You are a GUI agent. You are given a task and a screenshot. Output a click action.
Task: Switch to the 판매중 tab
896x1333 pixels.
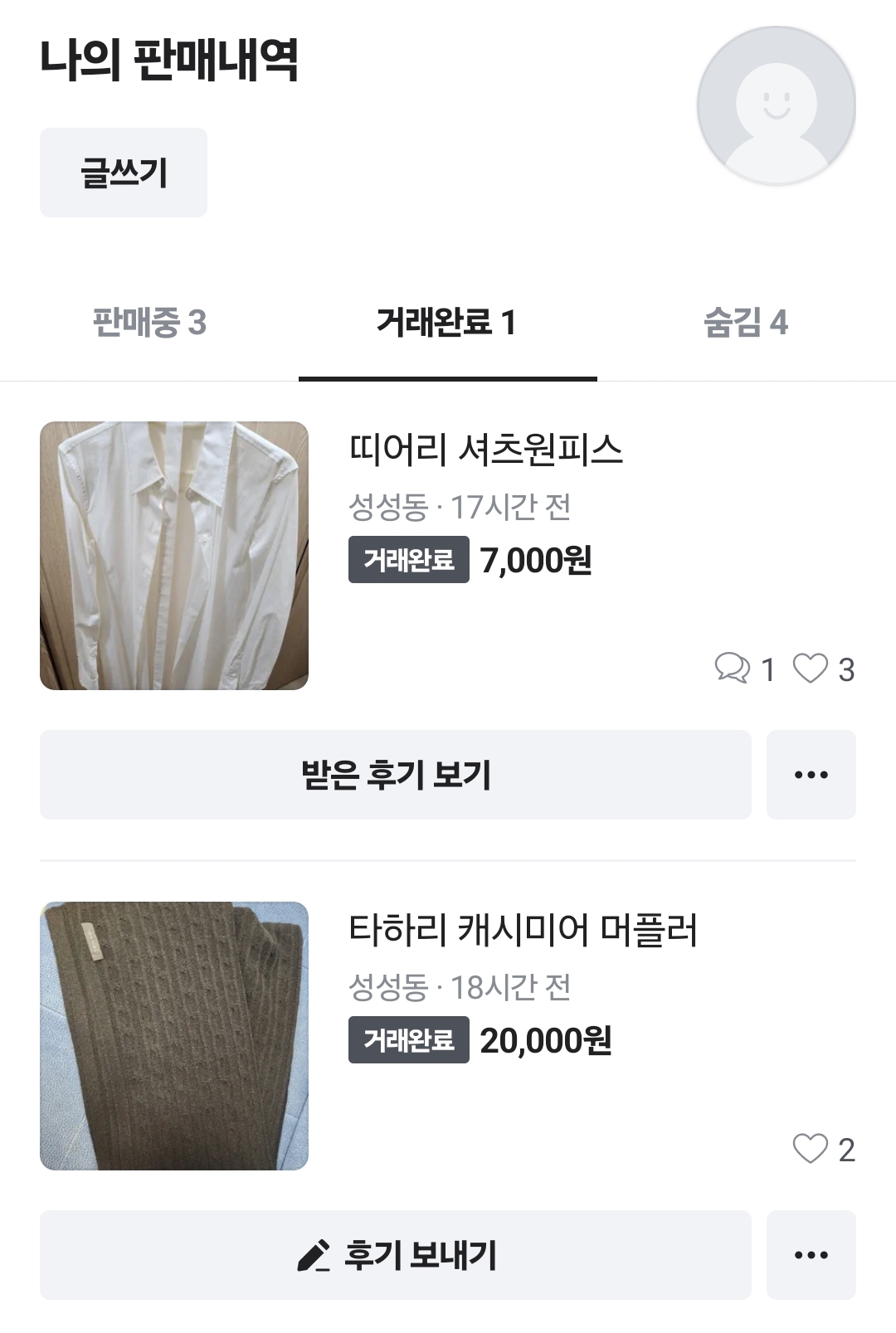tap(149, 323)
